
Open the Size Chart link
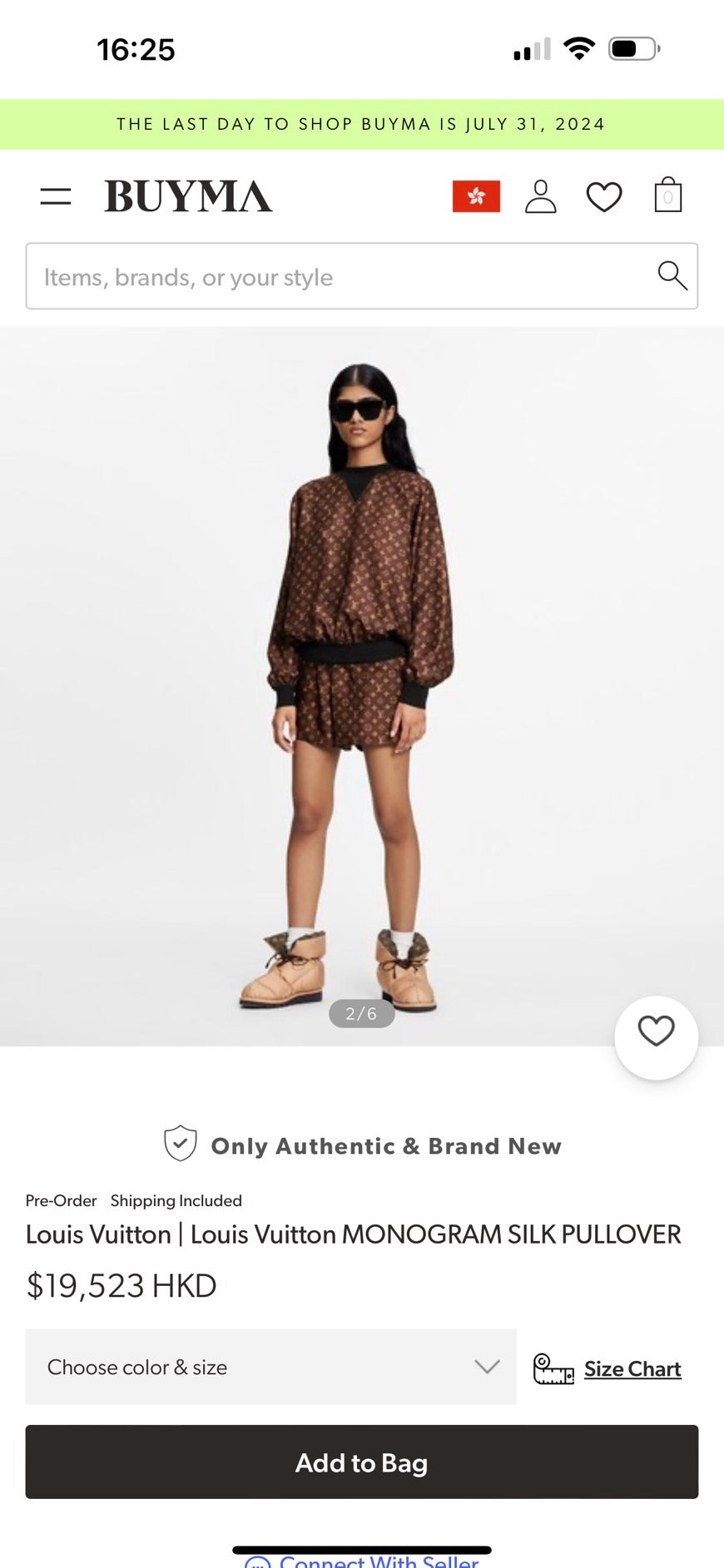point(632,1368)
